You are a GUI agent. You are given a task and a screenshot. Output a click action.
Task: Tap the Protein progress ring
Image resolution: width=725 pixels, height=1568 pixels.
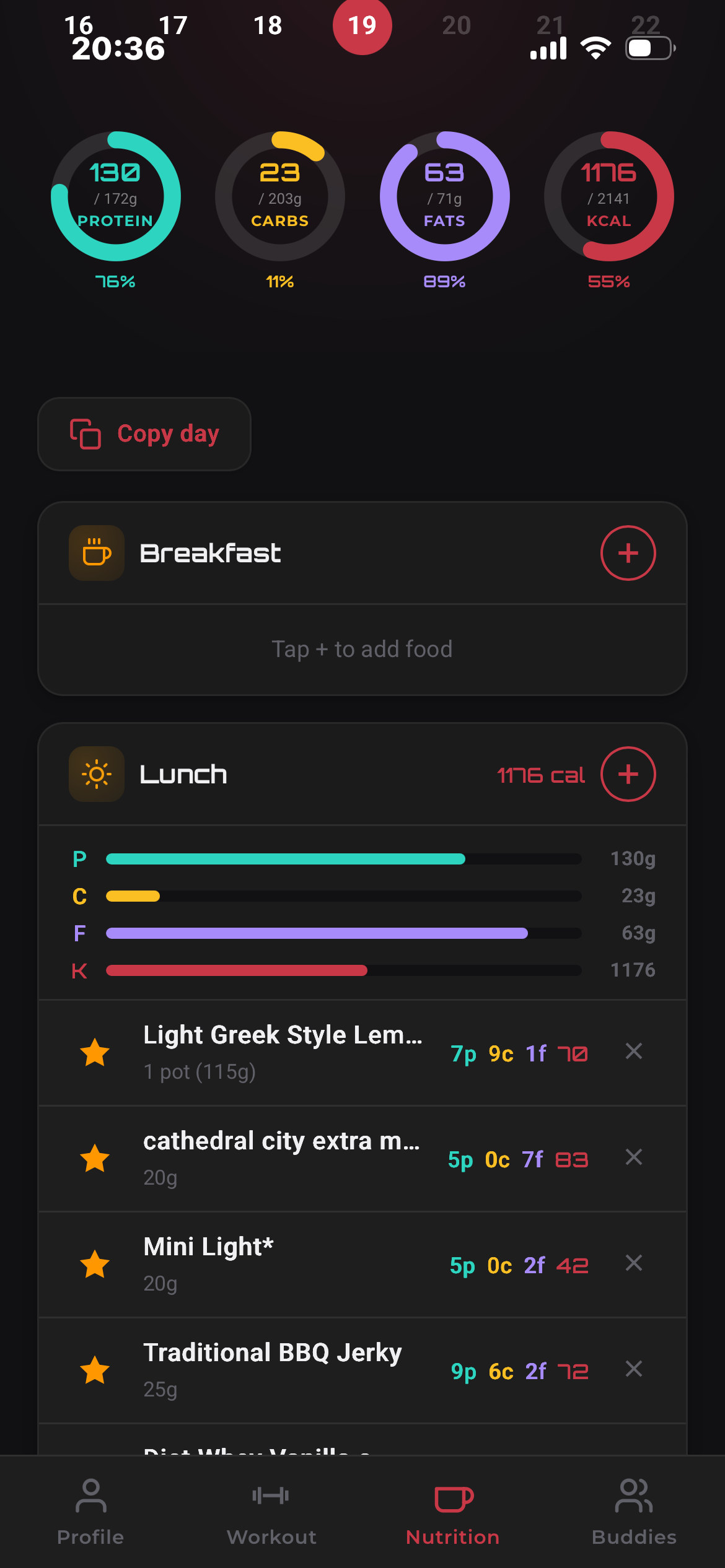pyautogui.click(x=116, y=196)
